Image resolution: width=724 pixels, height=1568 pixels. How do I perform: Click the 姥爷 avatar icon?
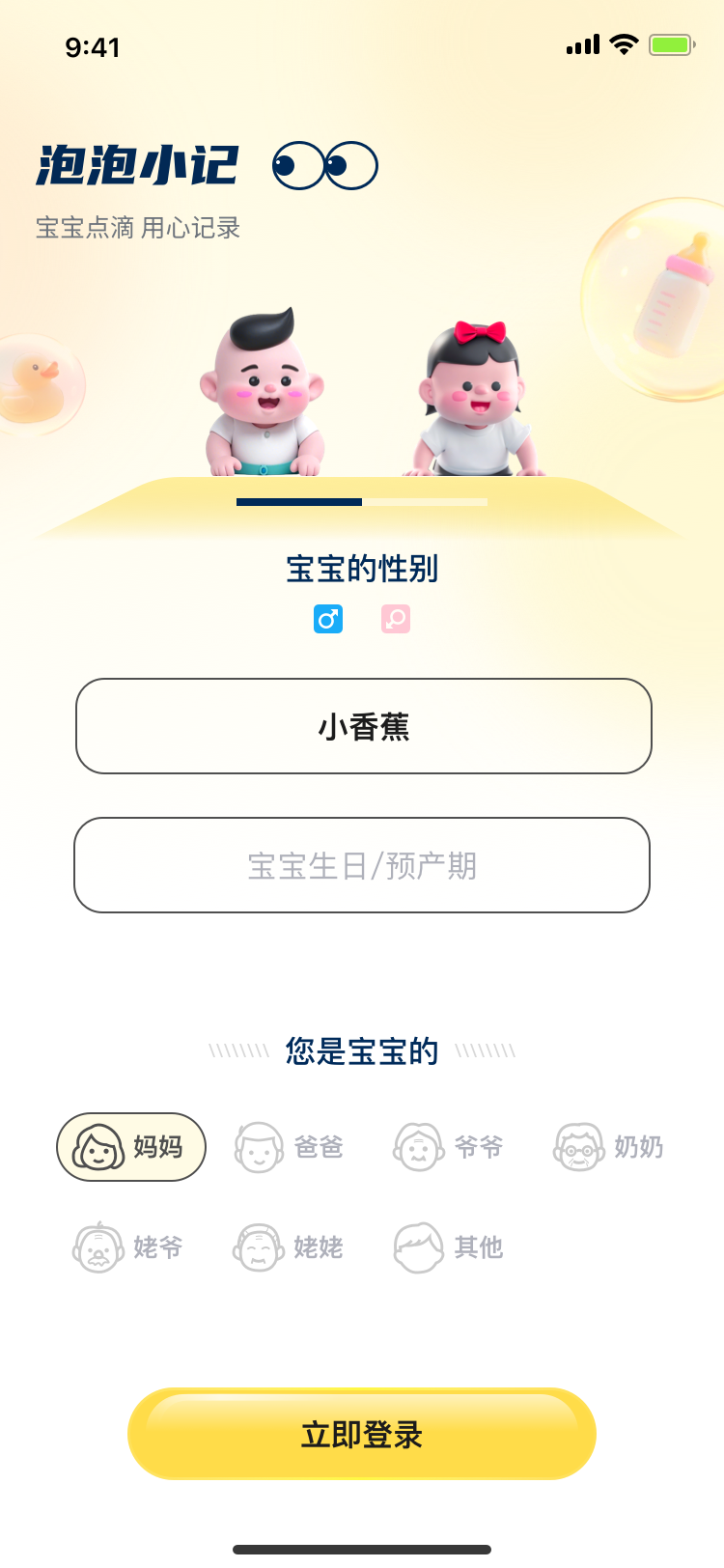(x=97, y=1247)
